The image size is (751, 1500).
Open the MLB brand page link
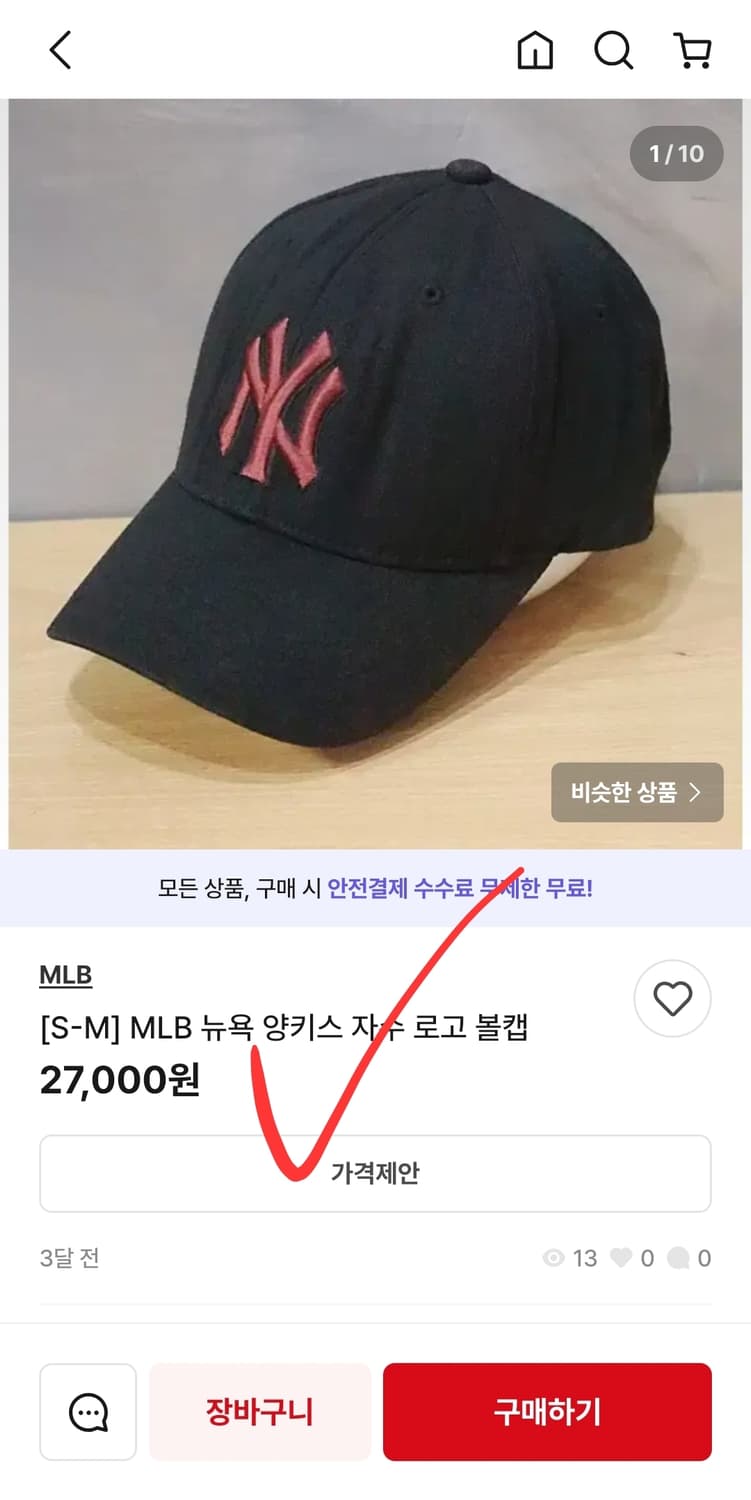pyautogui.click(x=66, y=974)
